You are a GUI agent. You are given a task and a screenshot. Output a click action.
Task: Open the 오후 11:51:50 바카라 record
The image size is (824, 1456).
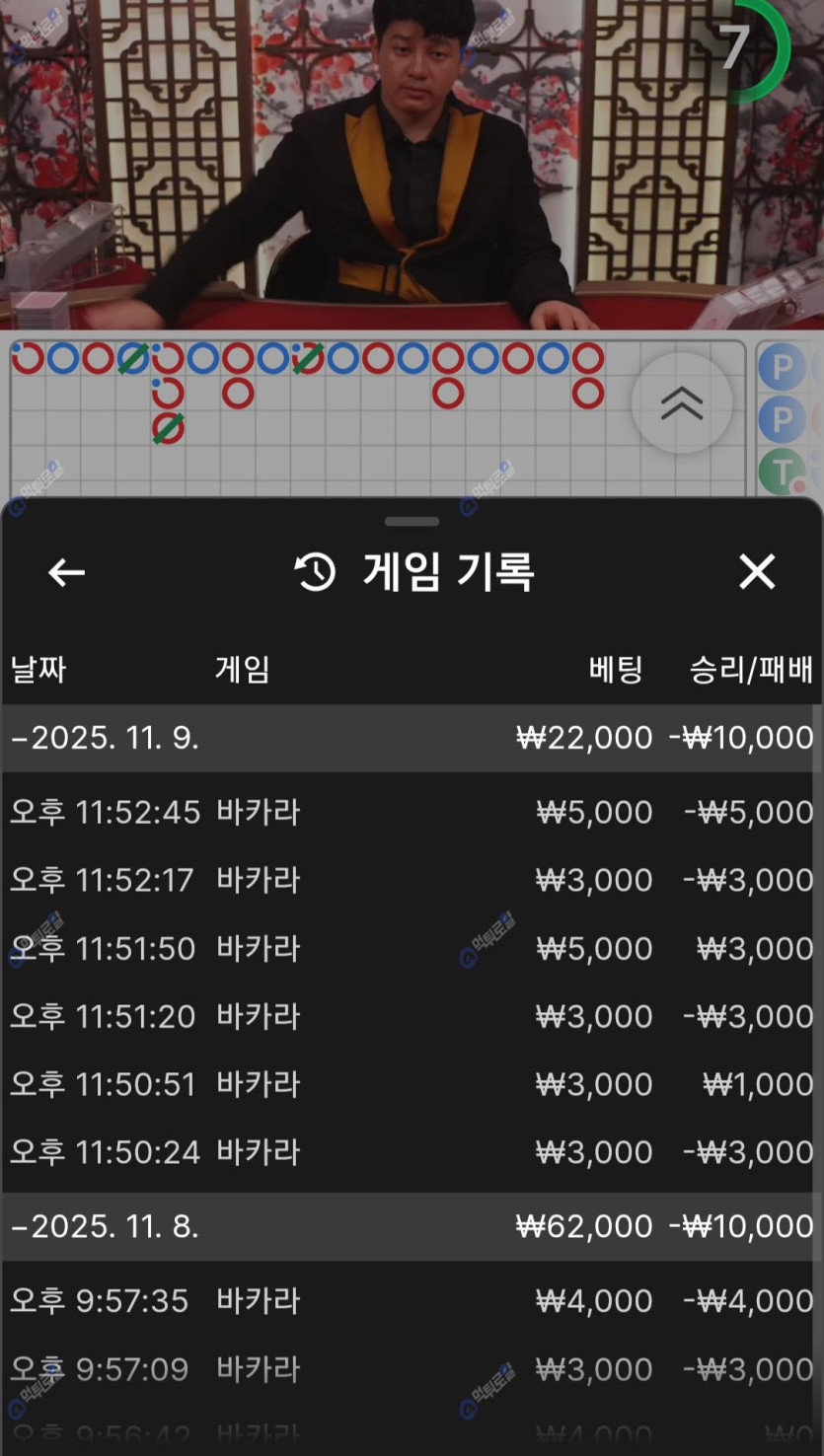[411, 949]
